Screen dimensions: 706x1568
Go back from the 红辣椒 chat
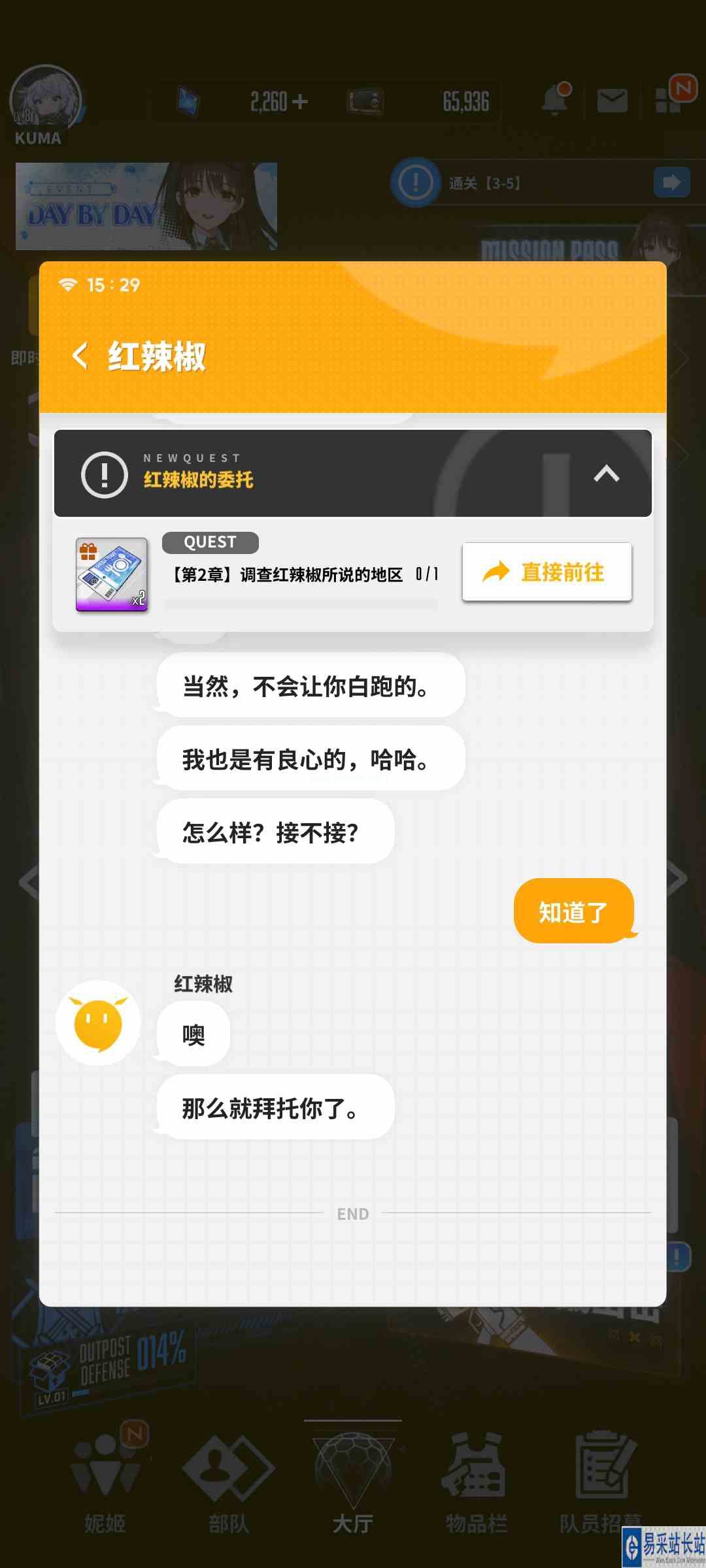coord(80,356)
